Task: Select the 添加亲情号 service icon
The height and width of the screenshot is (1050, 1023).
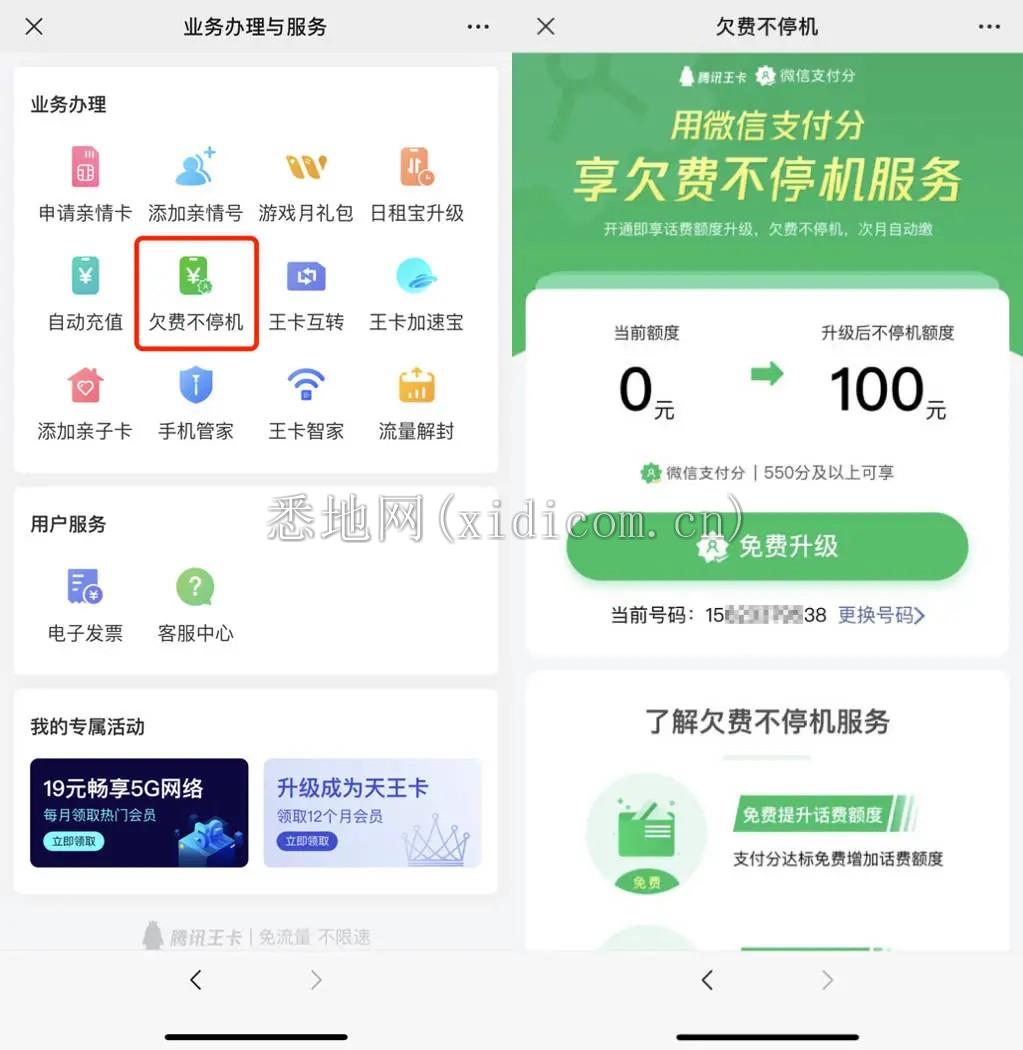Action: [195, 181]
